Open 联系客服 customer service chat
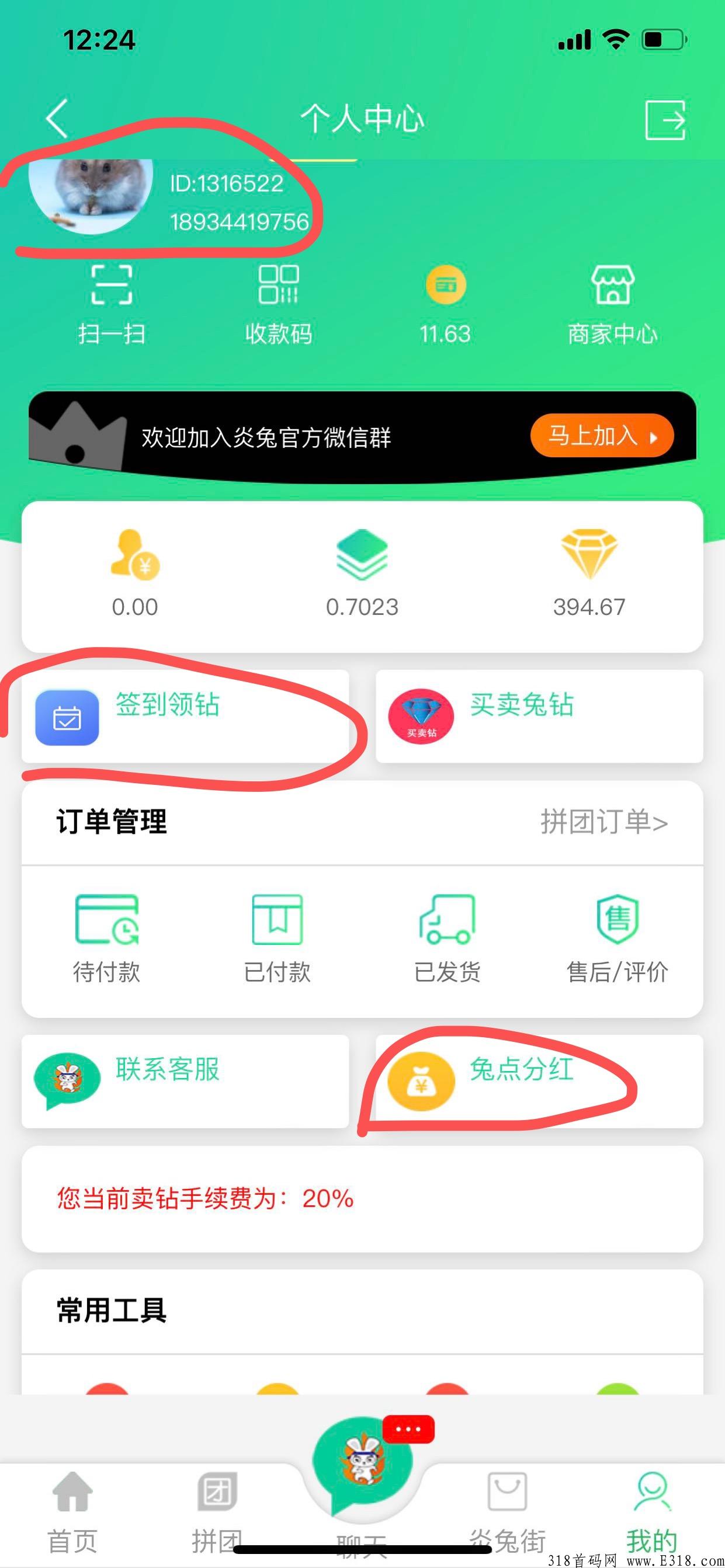 tap(68, 1079)
